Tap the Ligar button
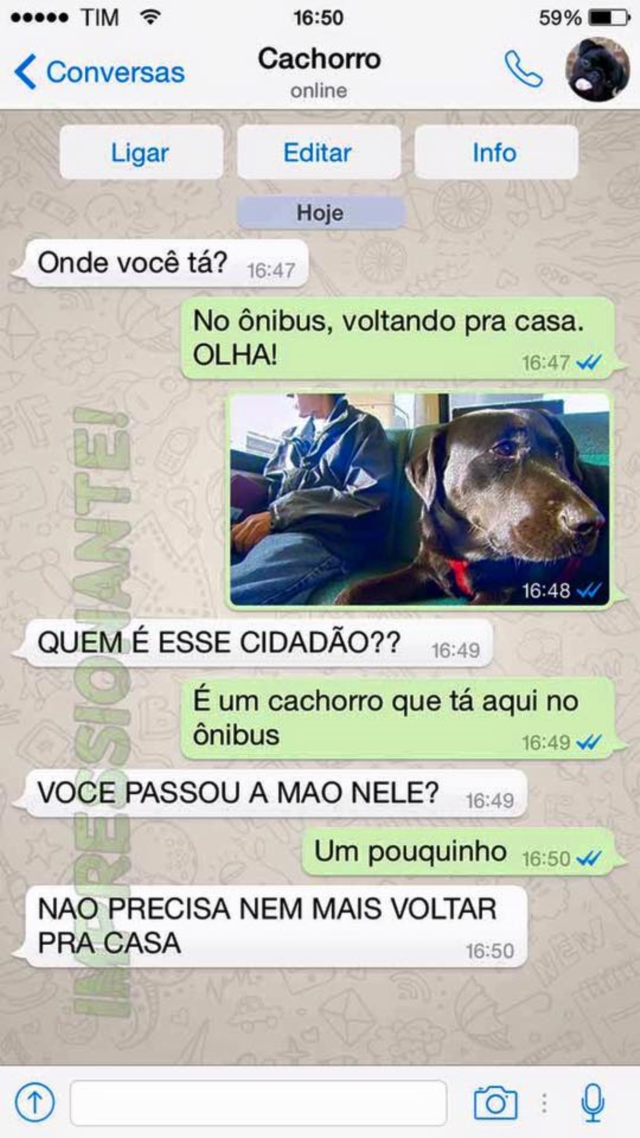 [140, 153]
